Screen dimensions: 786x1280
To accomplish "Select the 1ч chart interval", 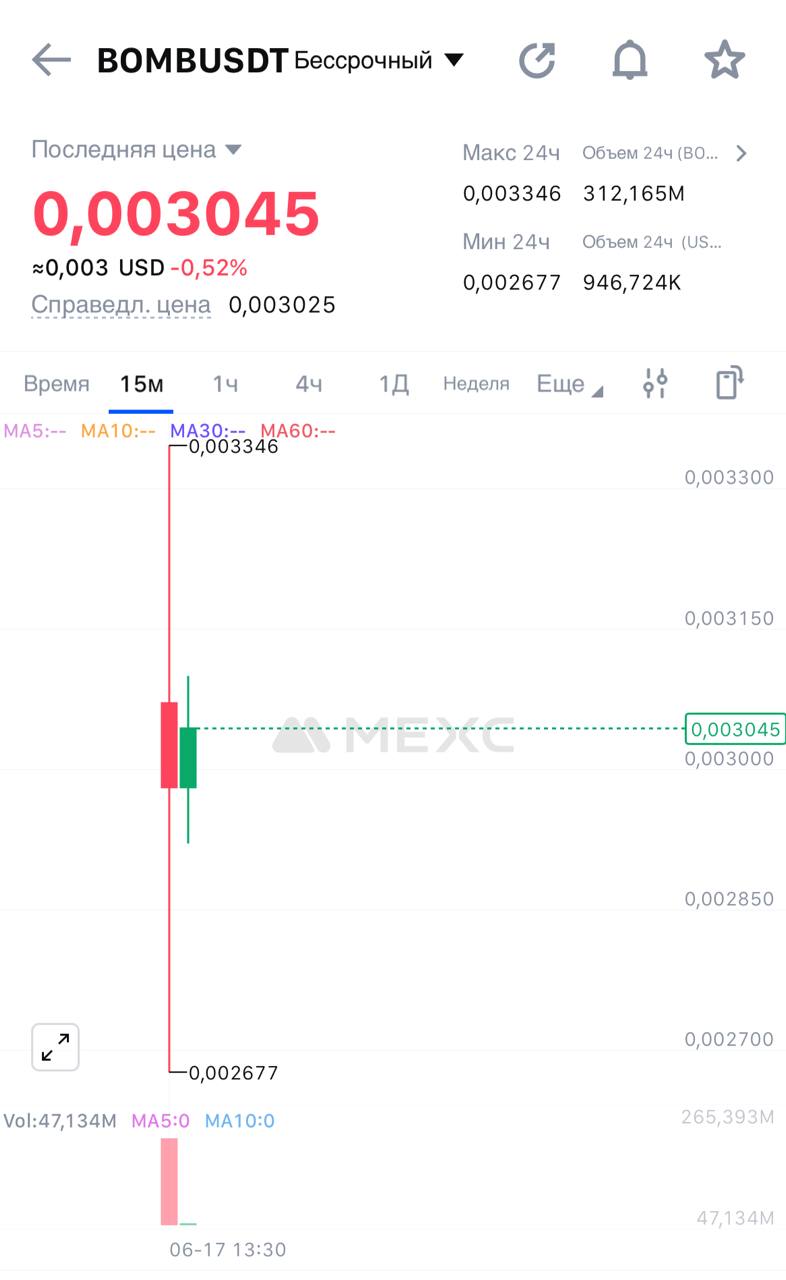I will pos(225,384).
